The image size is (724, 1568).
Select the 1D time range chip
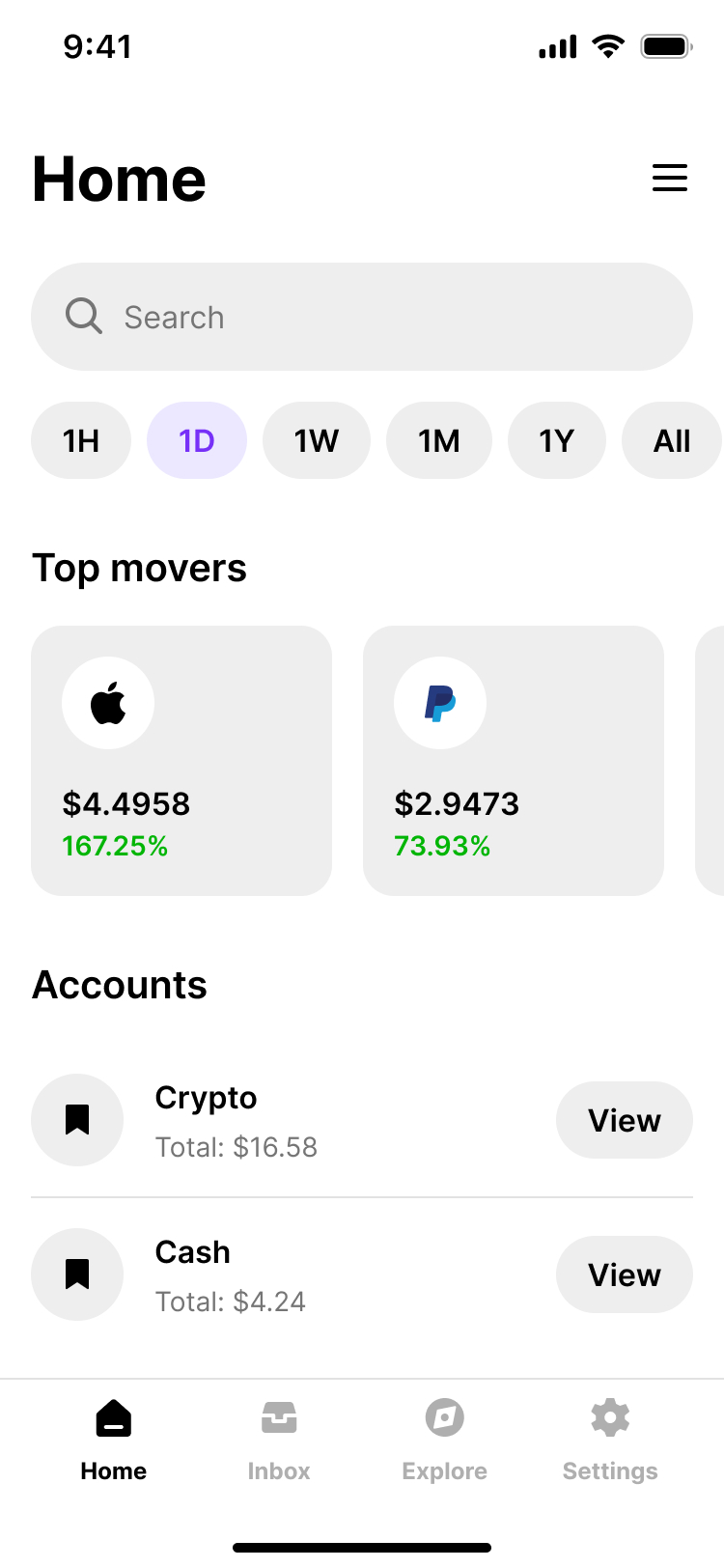[197, 440]
